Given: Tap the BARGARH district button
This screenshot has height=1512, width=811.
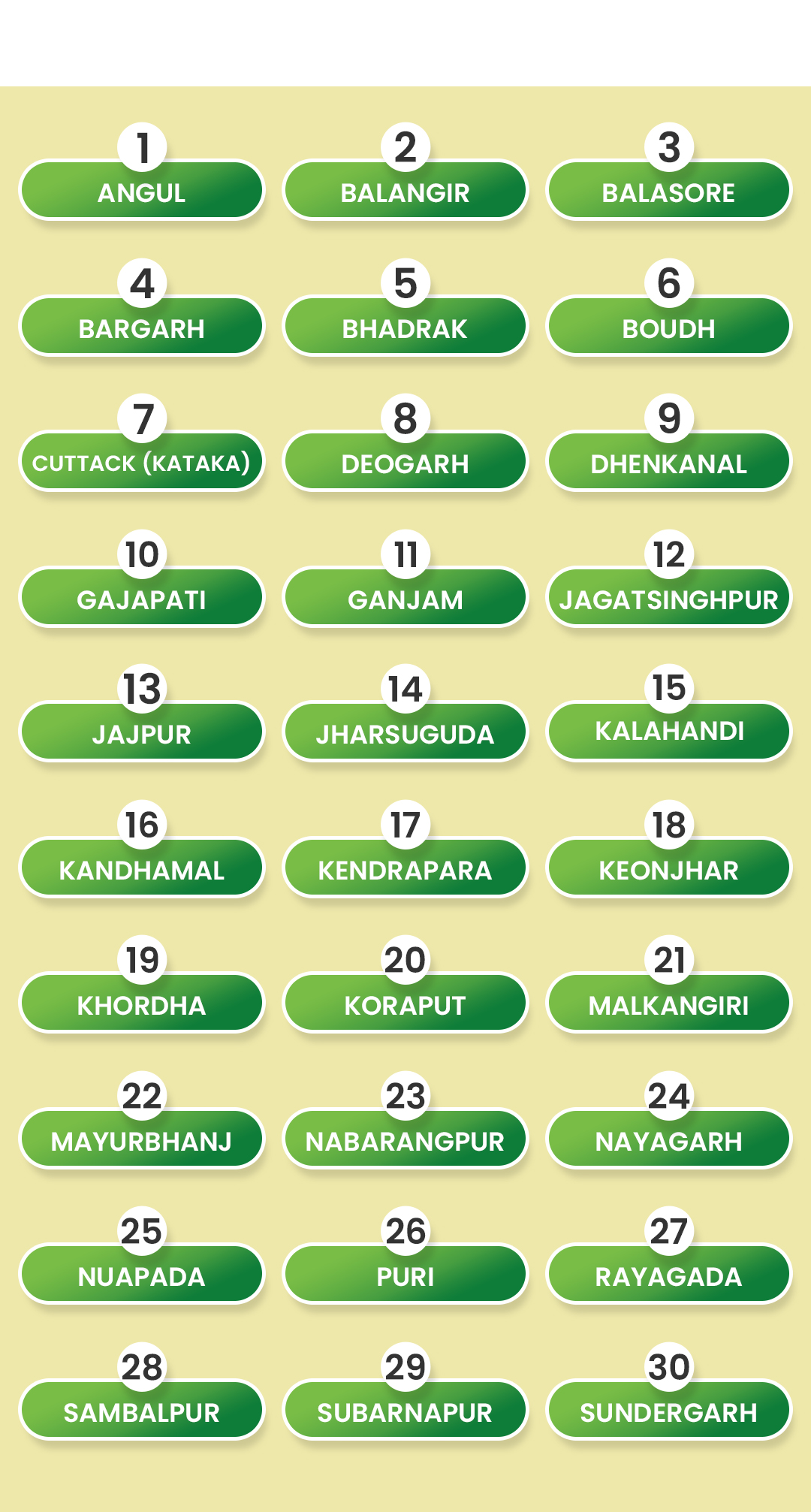Looking at the screenshot, I should pyautogui.click(x=142, y=327).
